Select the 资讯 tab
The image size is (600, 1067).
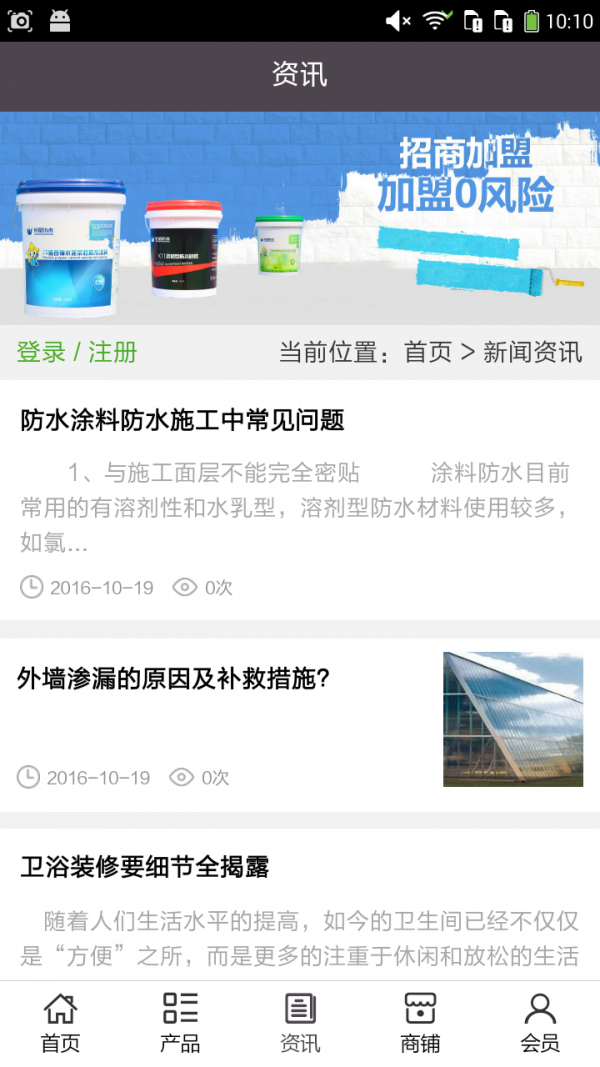tap(300, 1023)
